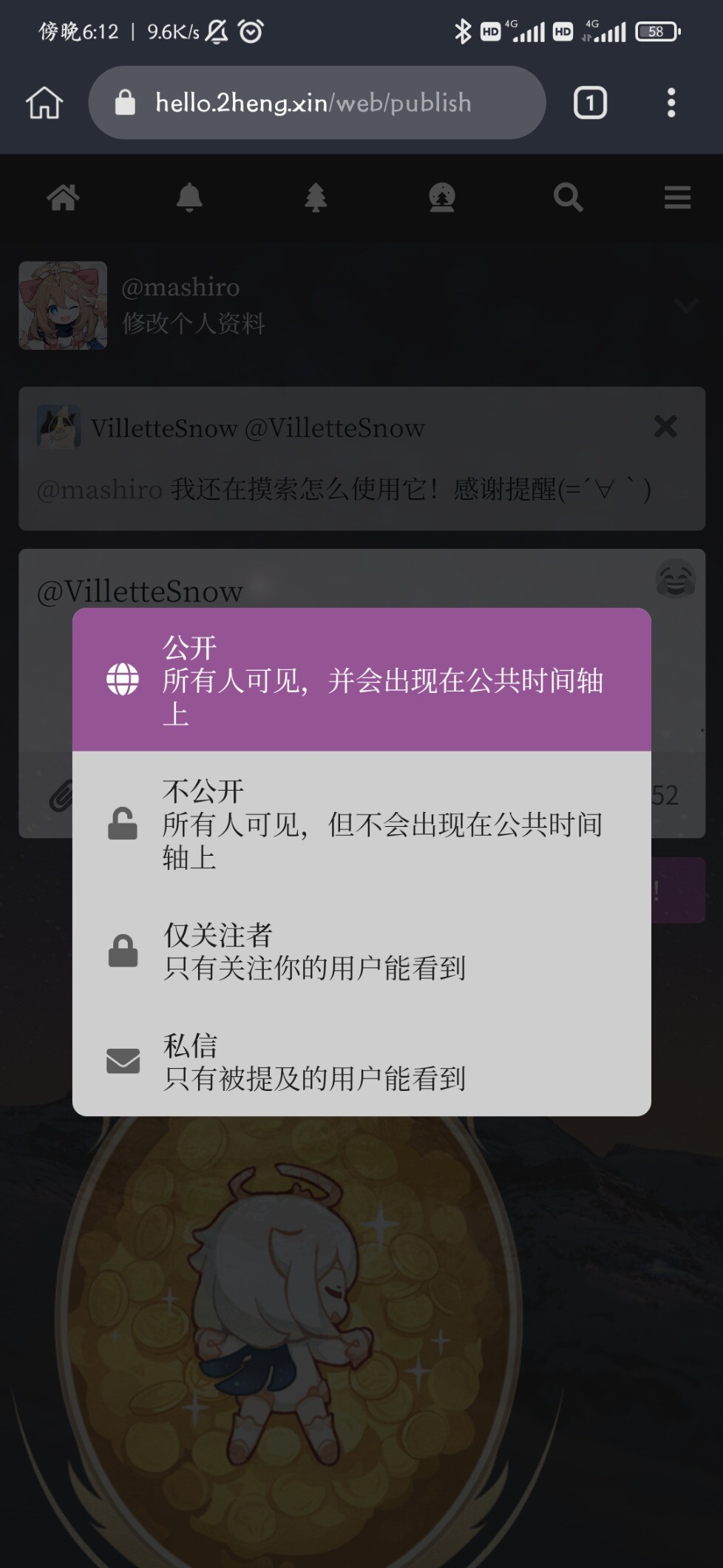
Task: Tap the paperclip attach icon
Action: tap(61, 796)
